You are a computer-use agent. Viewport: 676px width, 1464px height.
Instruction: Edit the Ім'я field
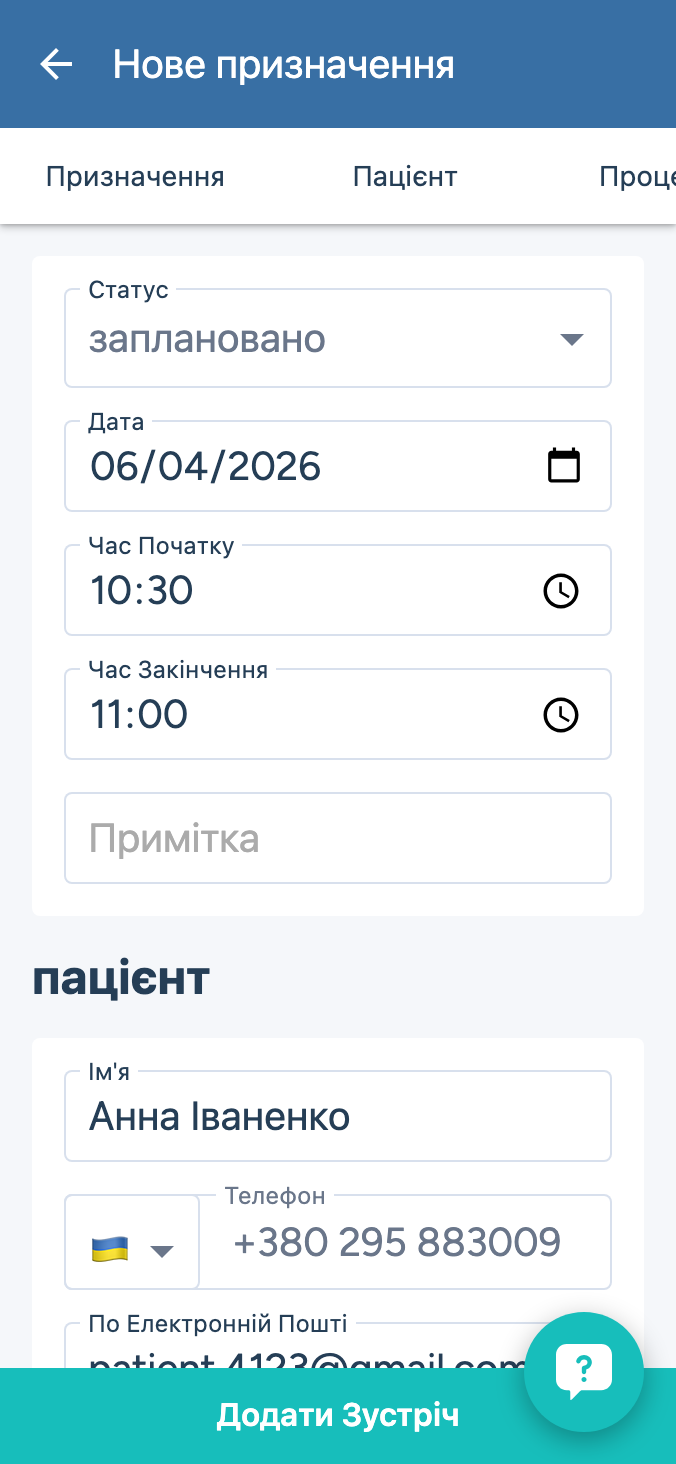point(338,1116)
